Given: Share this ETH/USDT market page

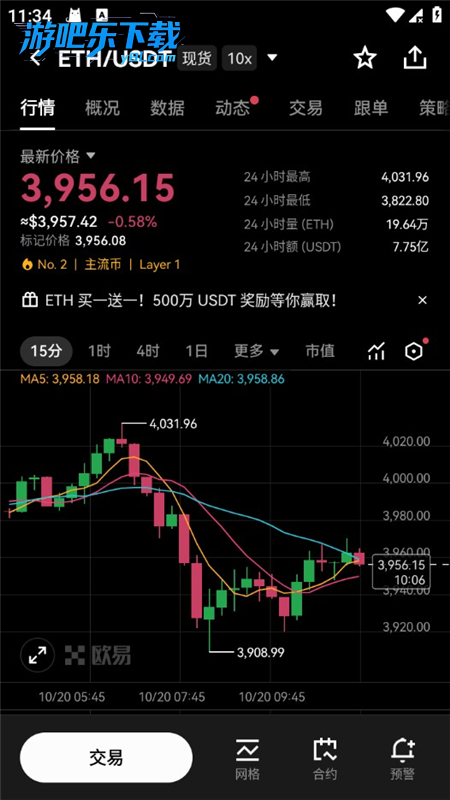Looking at the screenshot, I should (415, 58).
